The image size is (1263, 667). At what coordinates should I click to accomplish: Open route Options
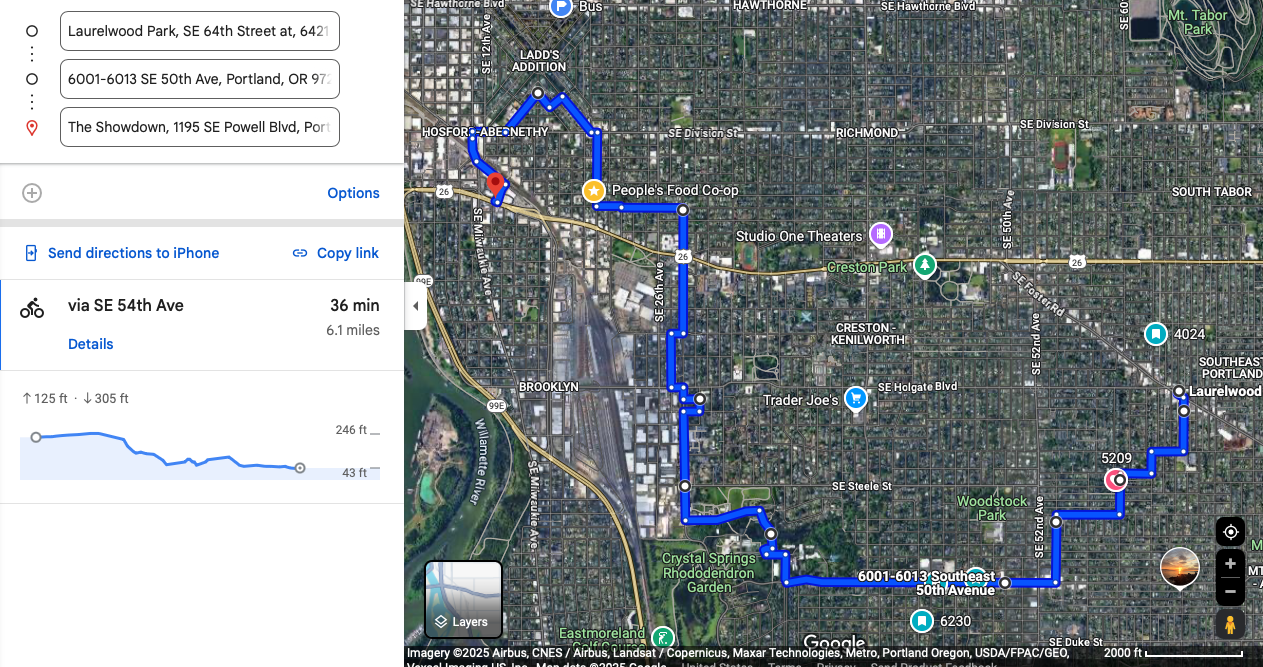click(x=353, y=193)
